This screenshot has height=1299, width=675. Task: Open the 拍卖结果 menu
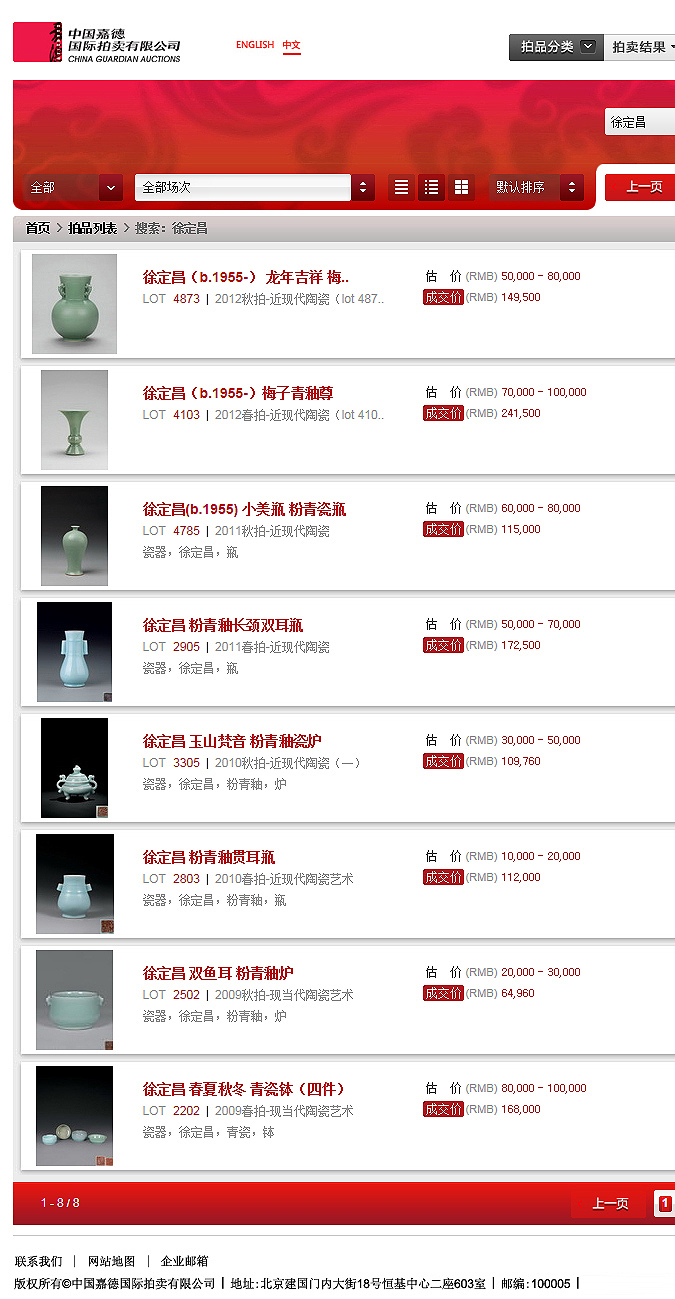pyautogui.click(x=640, y=47)
